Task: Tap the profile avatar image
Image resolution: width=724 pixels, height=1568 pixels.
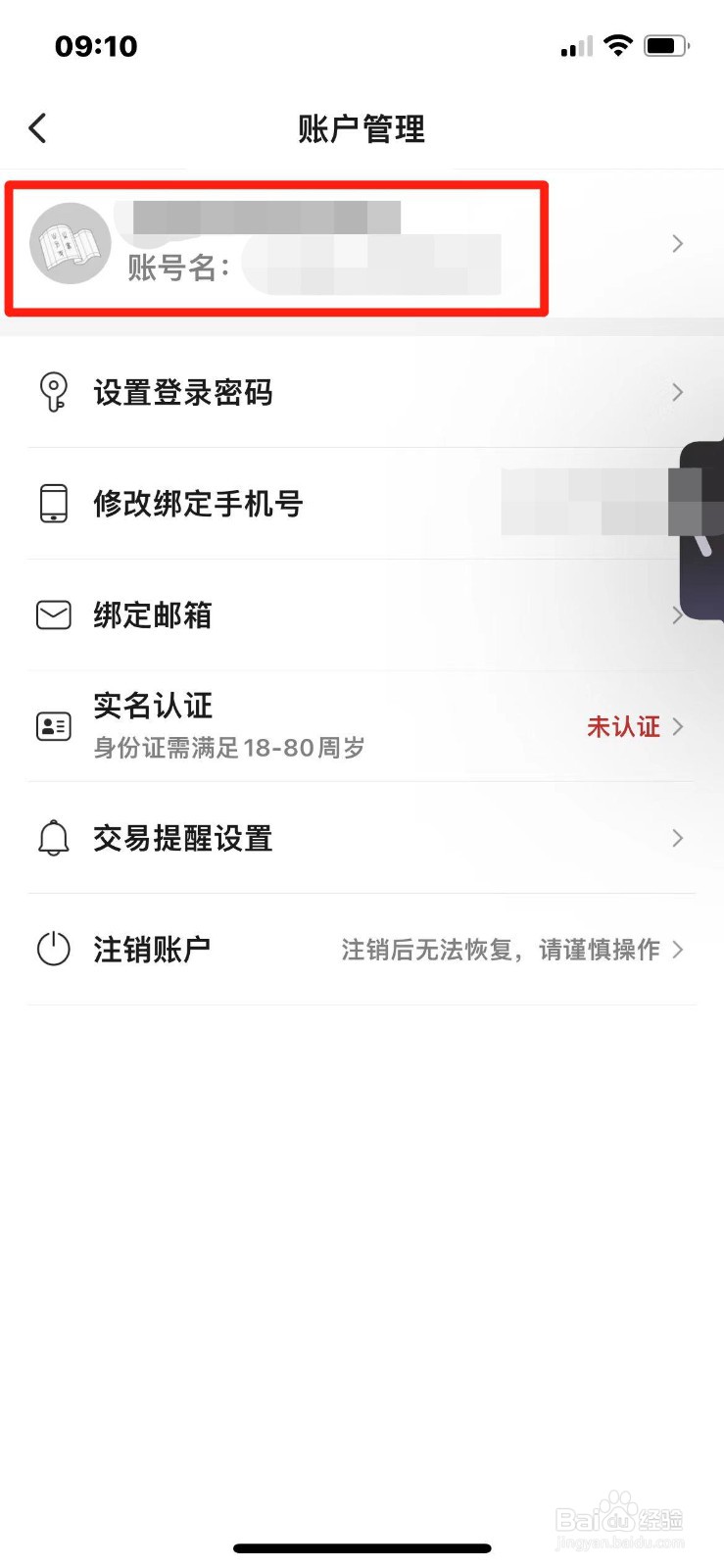Action: 69,245
